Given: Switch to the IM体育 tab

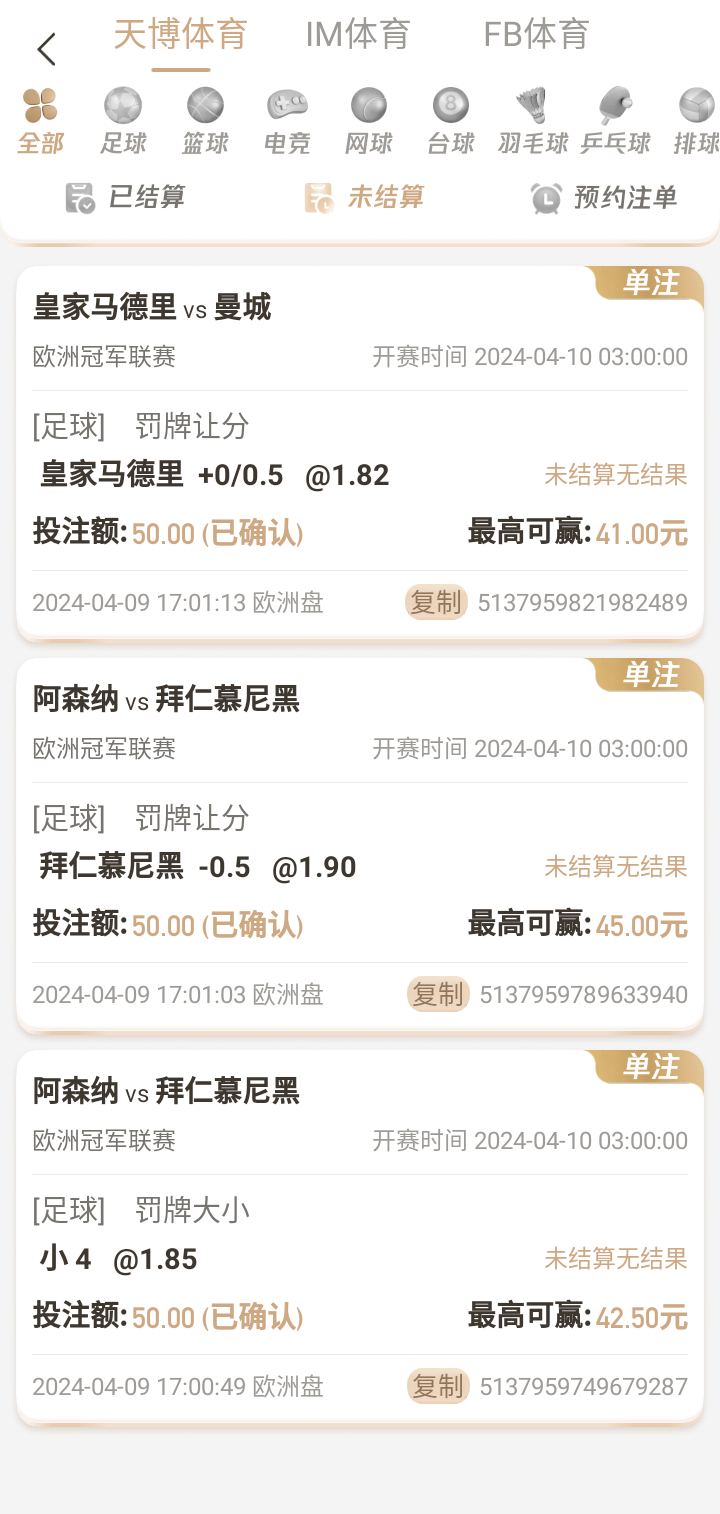Looking at the screenshot, I should pos(358,35).
